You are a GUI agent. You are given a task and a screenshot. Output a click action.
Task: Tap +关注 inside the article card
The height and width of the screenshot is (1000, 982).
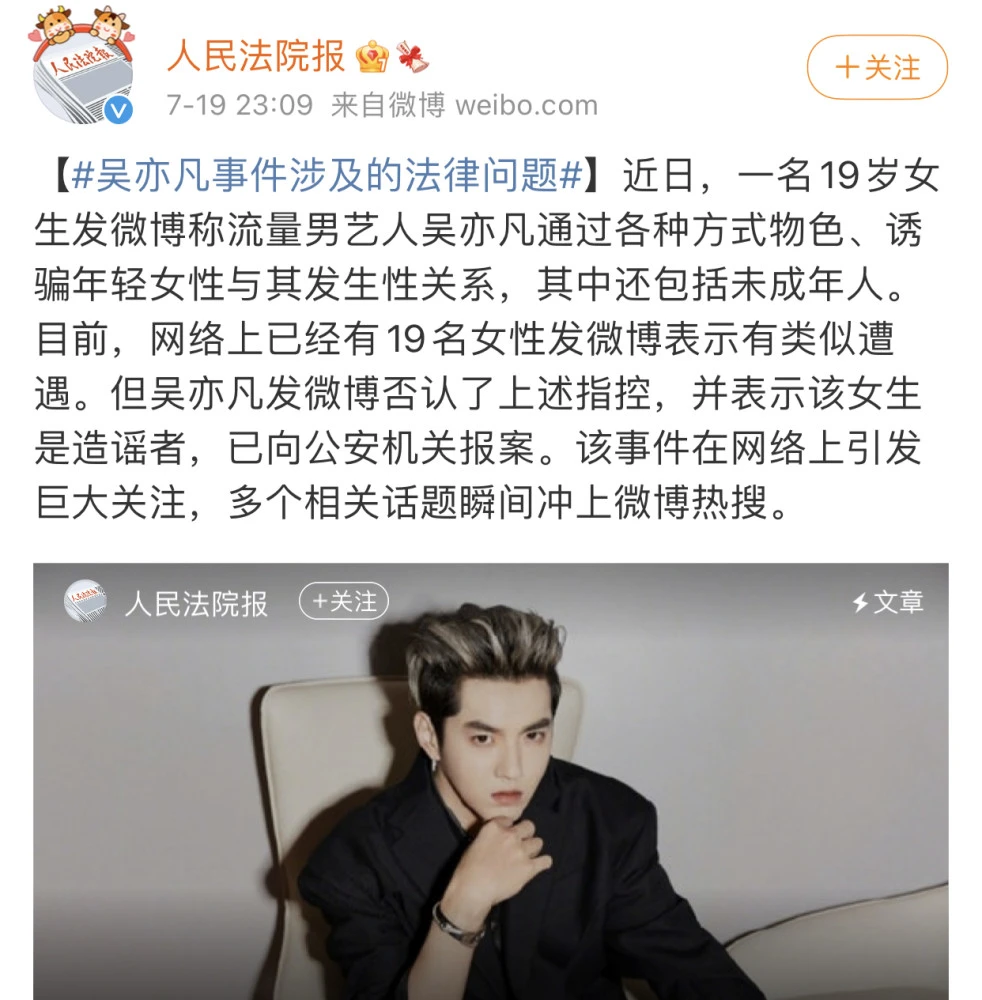(x=343, y=601)
